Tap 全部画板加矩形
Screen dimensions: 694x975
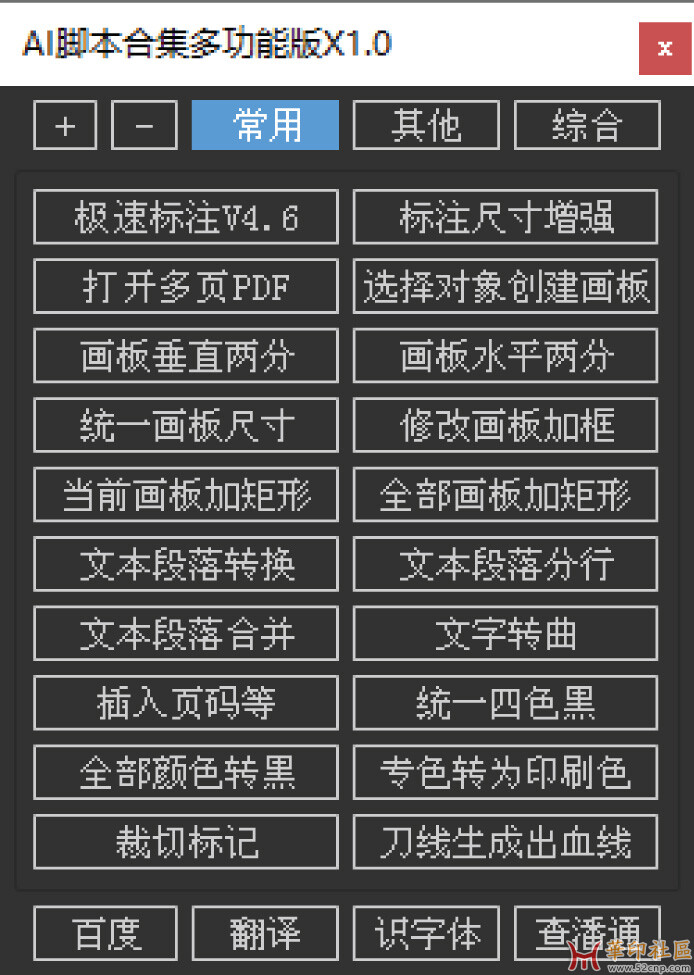coord(505,495)
